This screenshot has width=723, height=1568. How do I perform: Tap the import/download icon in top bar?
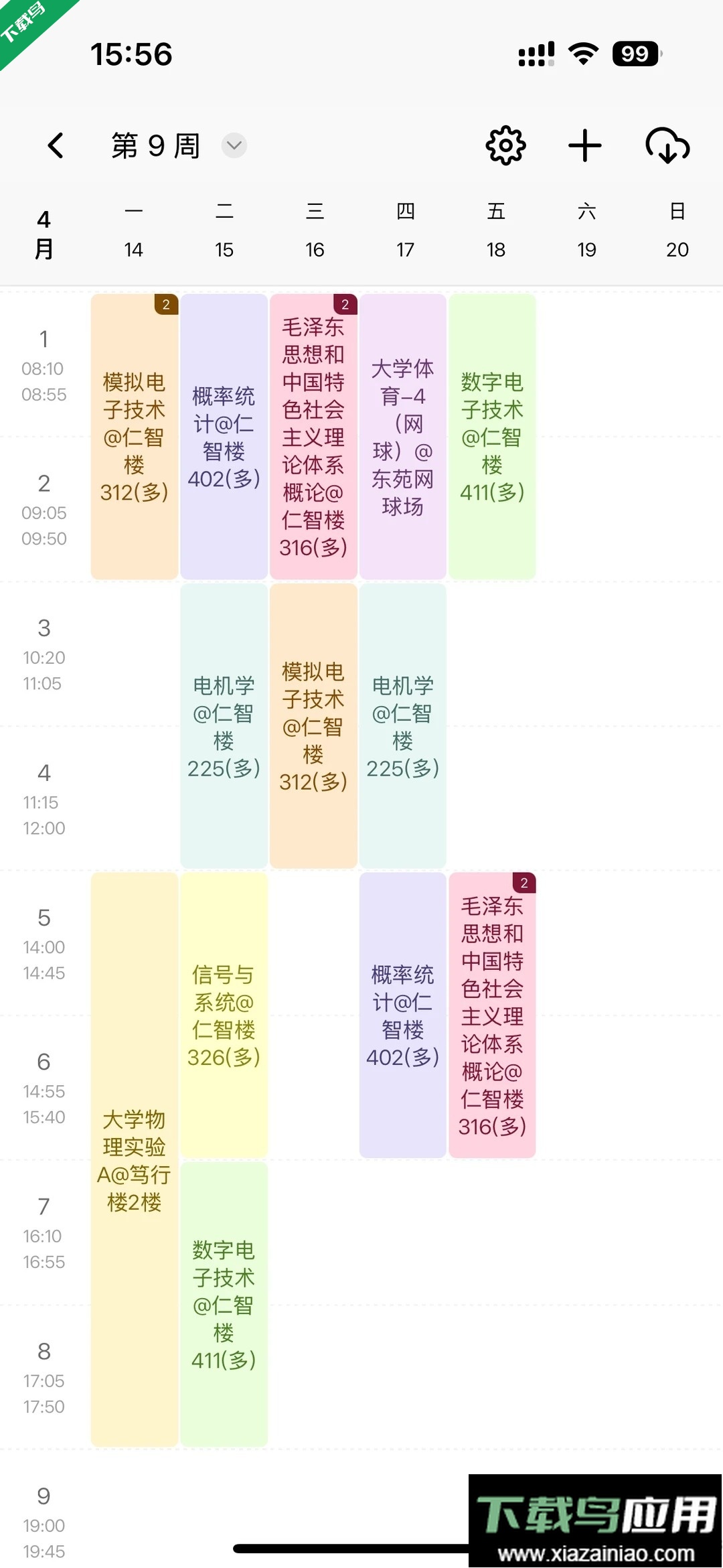pyautogui.click(x=667, y=146)
